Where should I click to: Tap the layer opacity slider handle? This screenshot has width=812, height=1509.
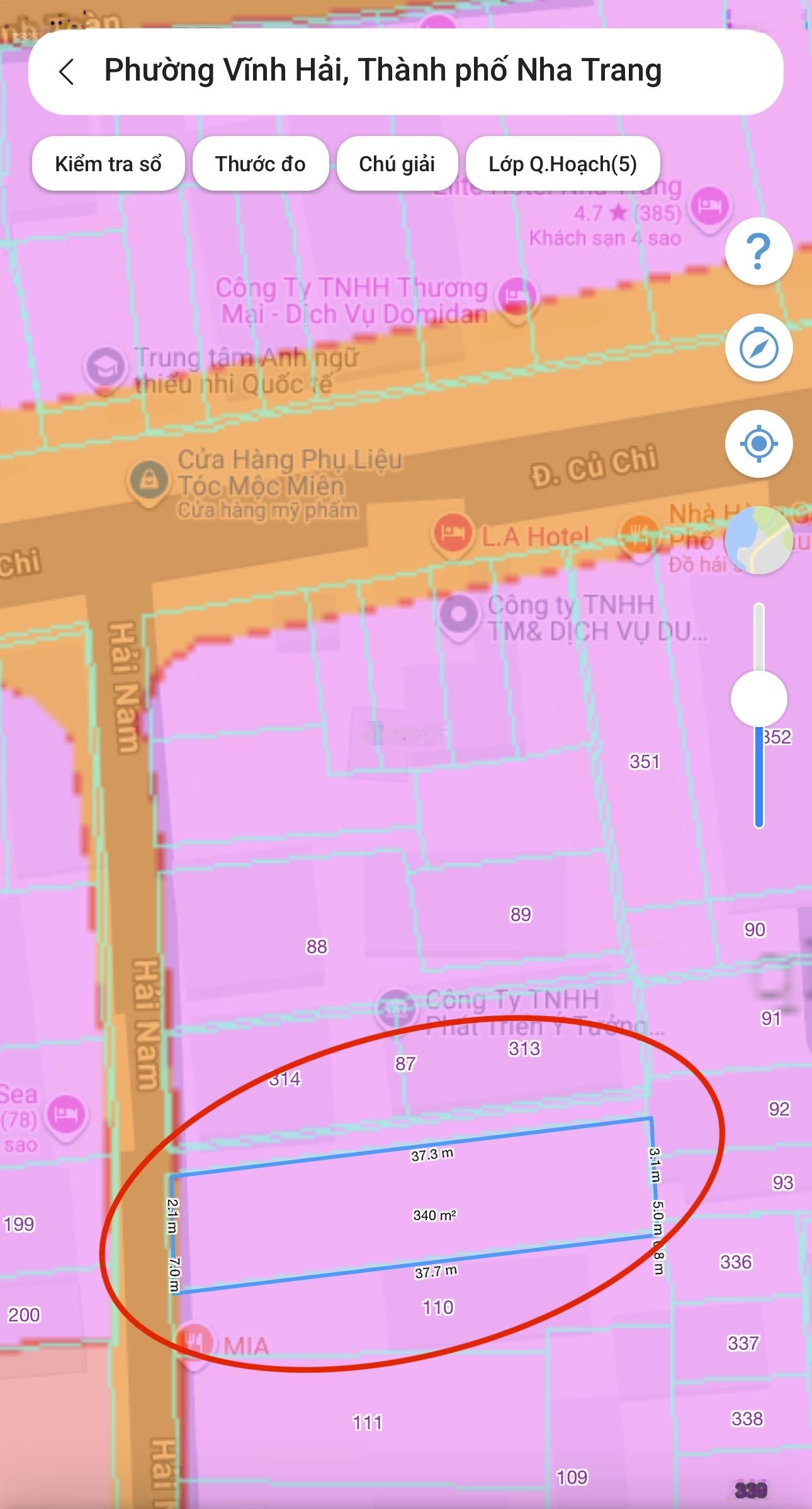(758, 699)
